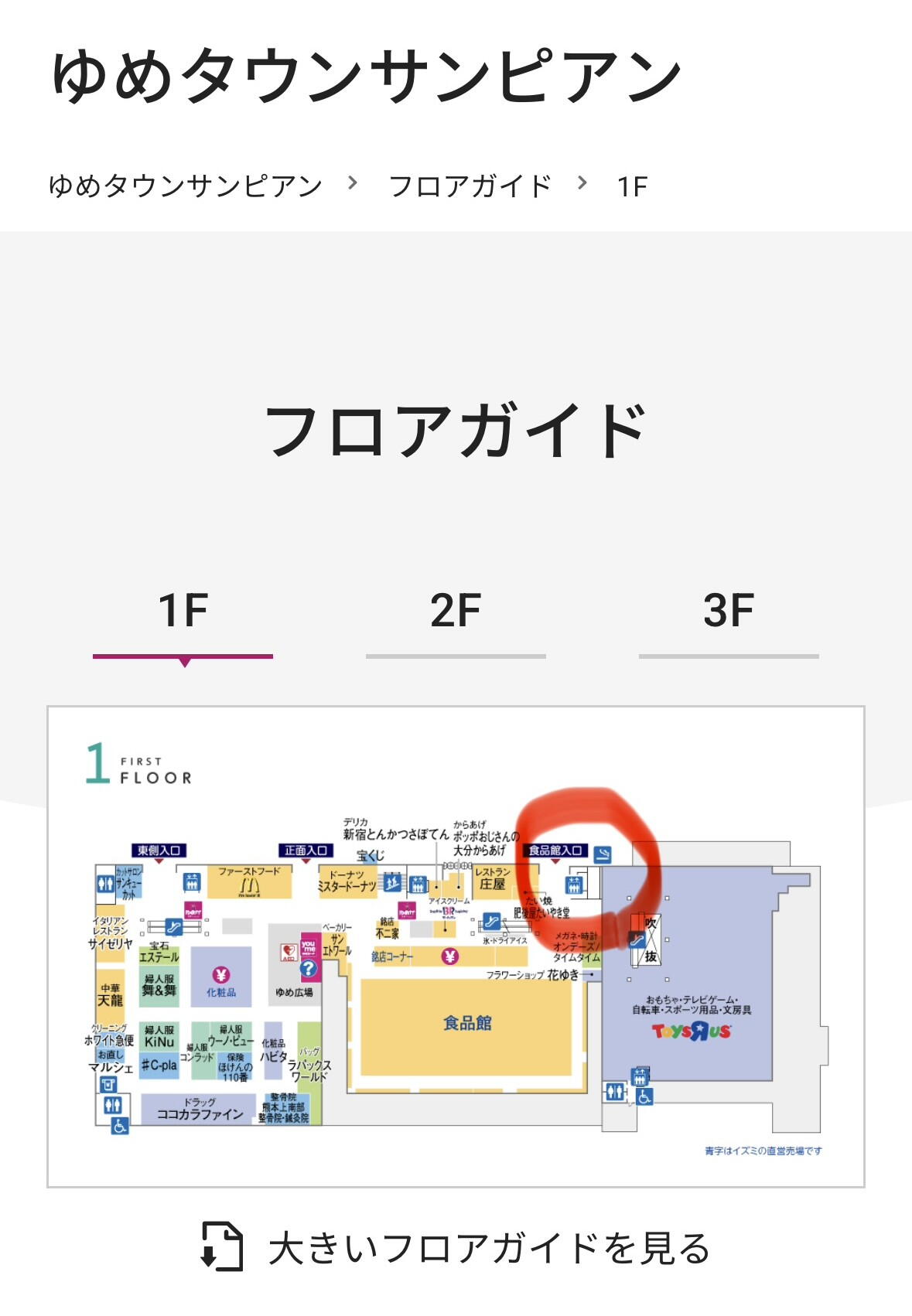
Task: Switch to the 2F floor tab
Action: pos(456,611)
